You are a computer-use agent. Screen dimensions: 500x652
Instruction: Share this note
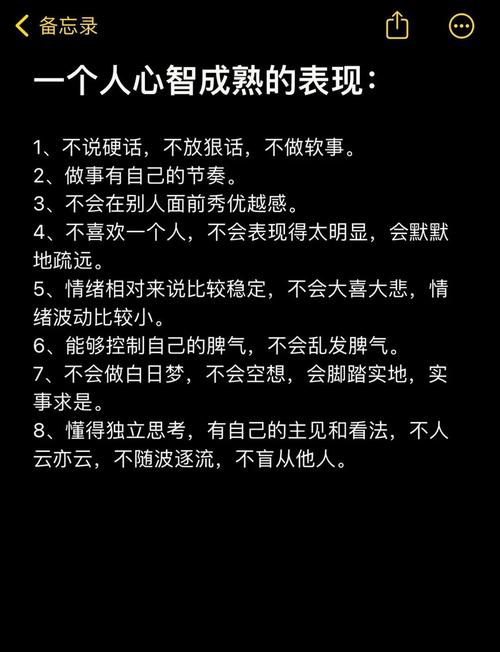pyautogui.click(x=397, y=25)
